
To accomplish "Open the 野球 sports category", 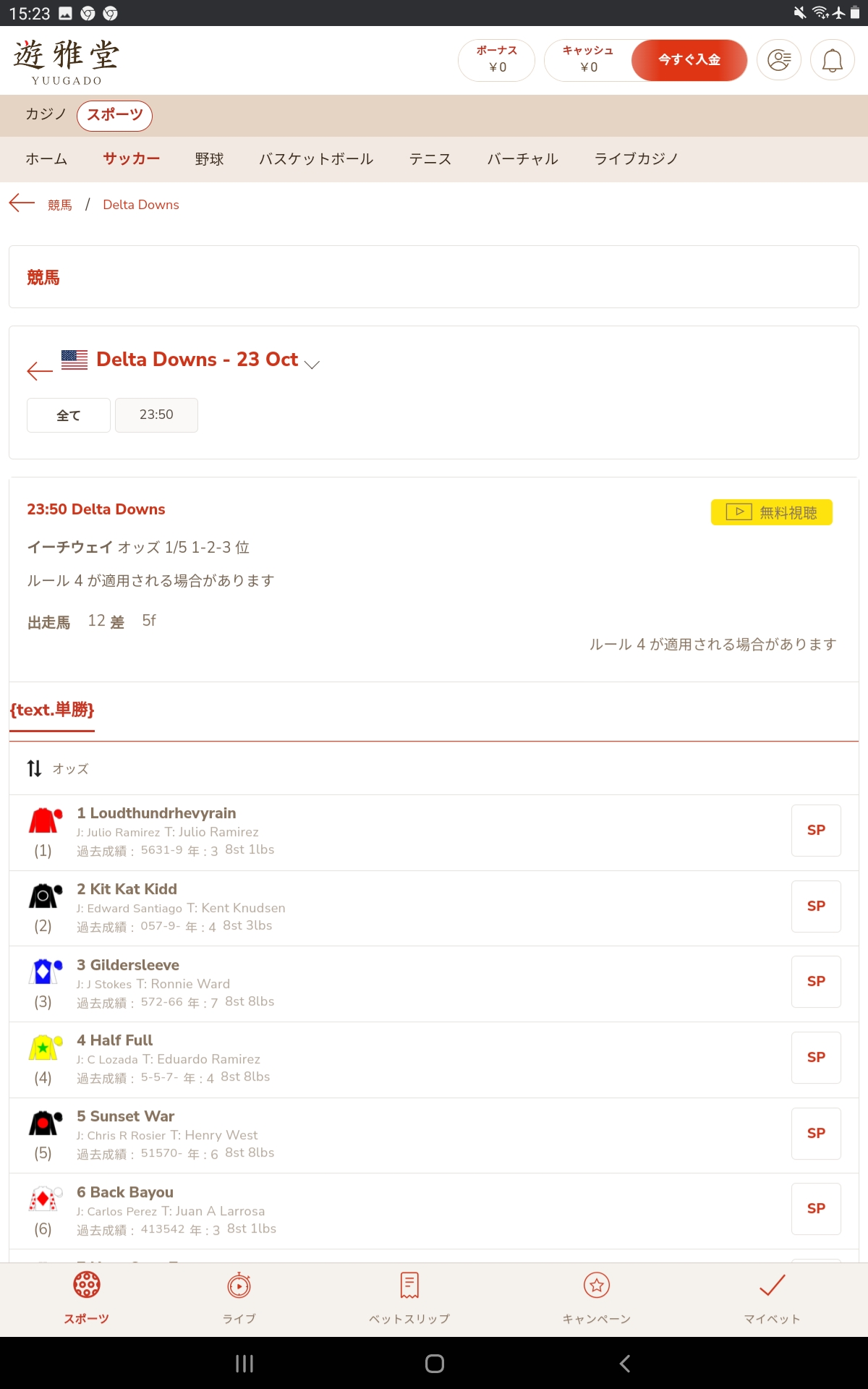I will (209, 159).
